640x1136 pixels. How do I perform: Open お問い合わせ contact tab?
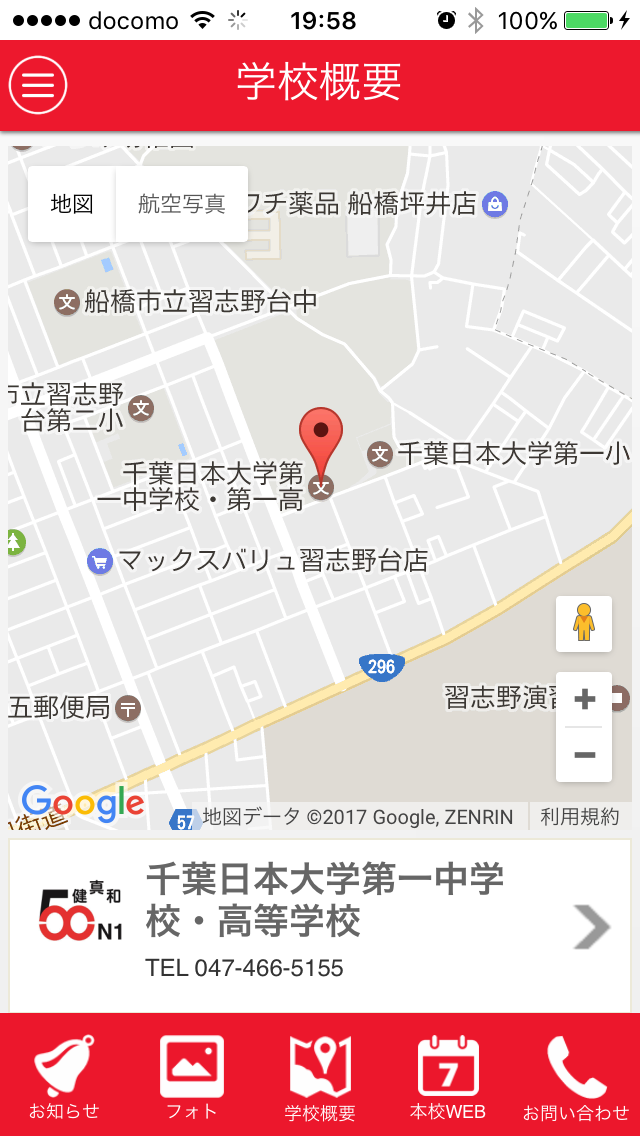(576, 1078)
